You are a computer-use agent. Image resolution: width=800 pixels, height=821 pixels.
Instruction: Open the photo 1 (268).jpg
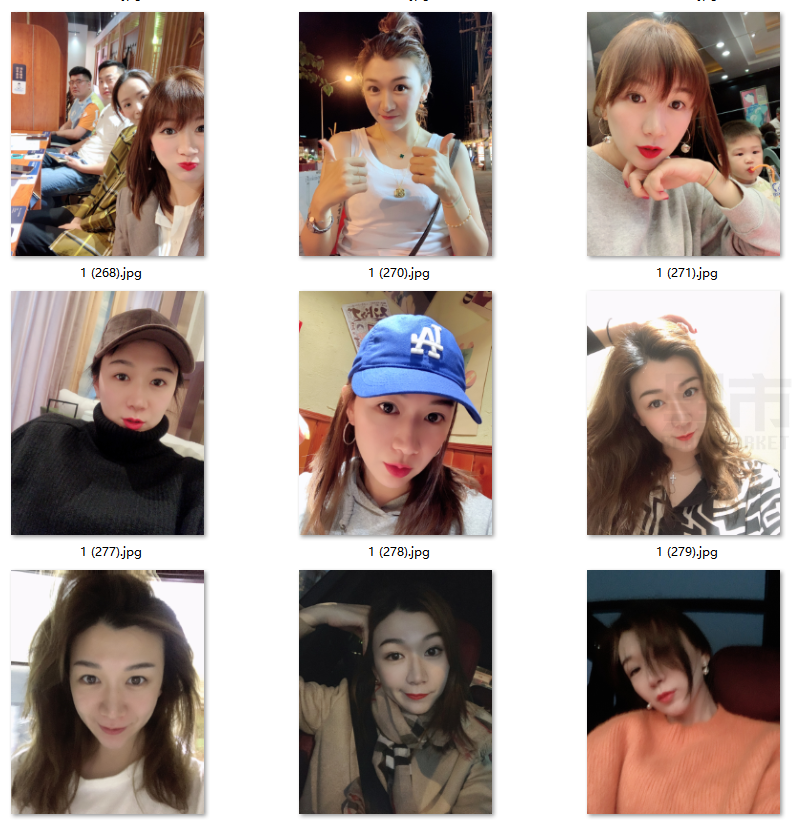pos(107,134)
